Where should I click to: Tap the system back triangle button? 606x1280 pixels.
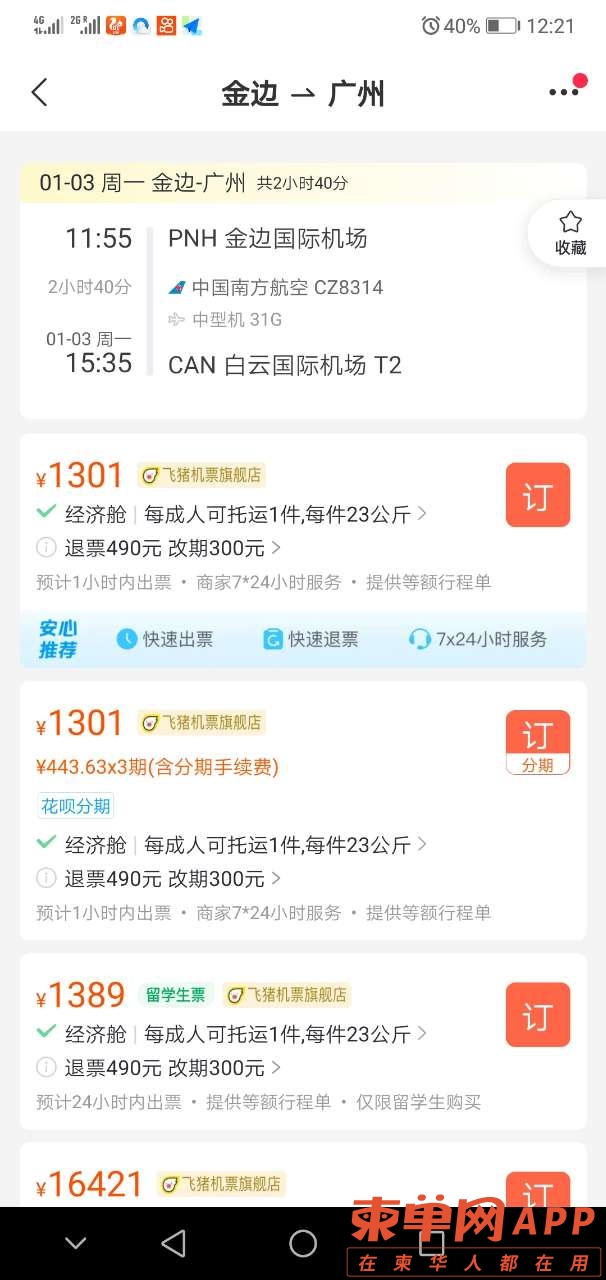tap(174, 1243)
